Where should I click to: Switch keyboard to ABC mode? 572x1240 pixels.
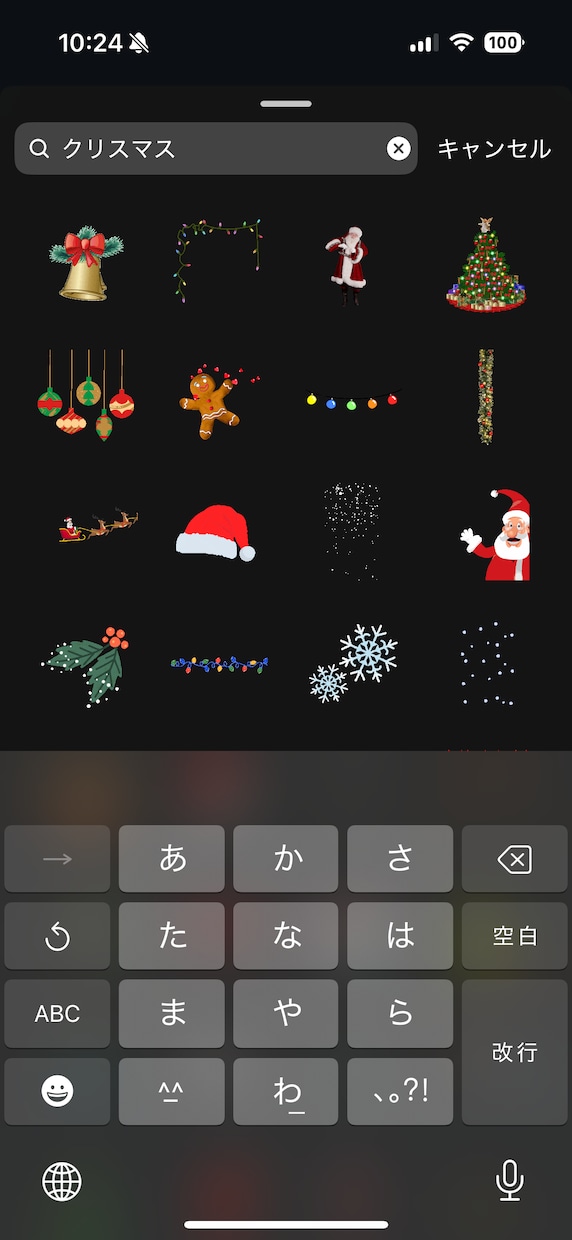point(57,1013)
